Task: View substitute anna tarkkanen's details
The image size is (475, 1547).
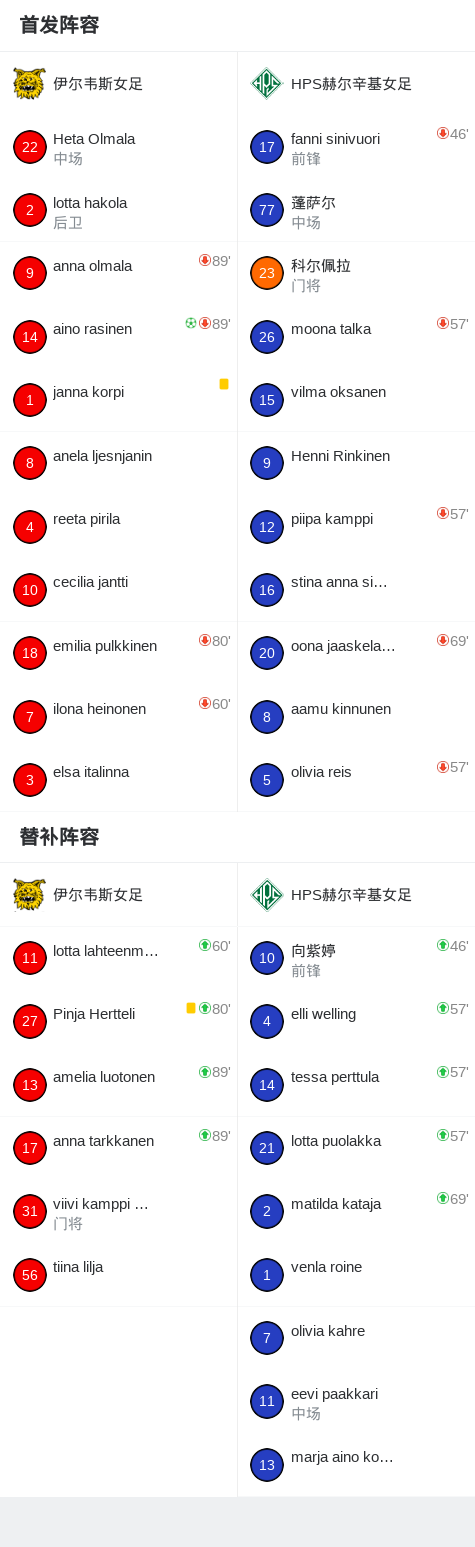Action: point(118,1148)
